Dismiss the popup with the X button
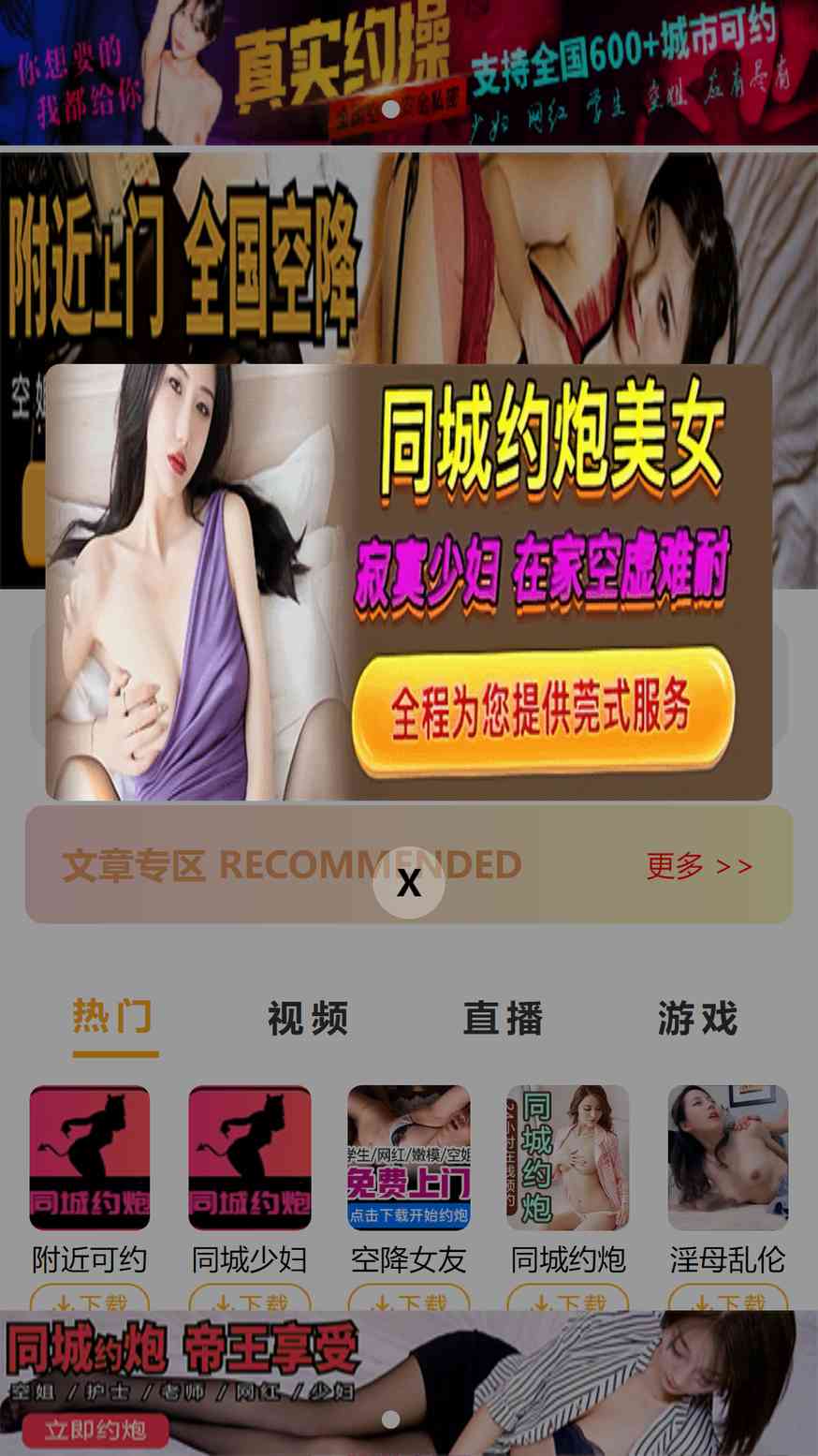The image size is (818, 1456). coord(409,883)
